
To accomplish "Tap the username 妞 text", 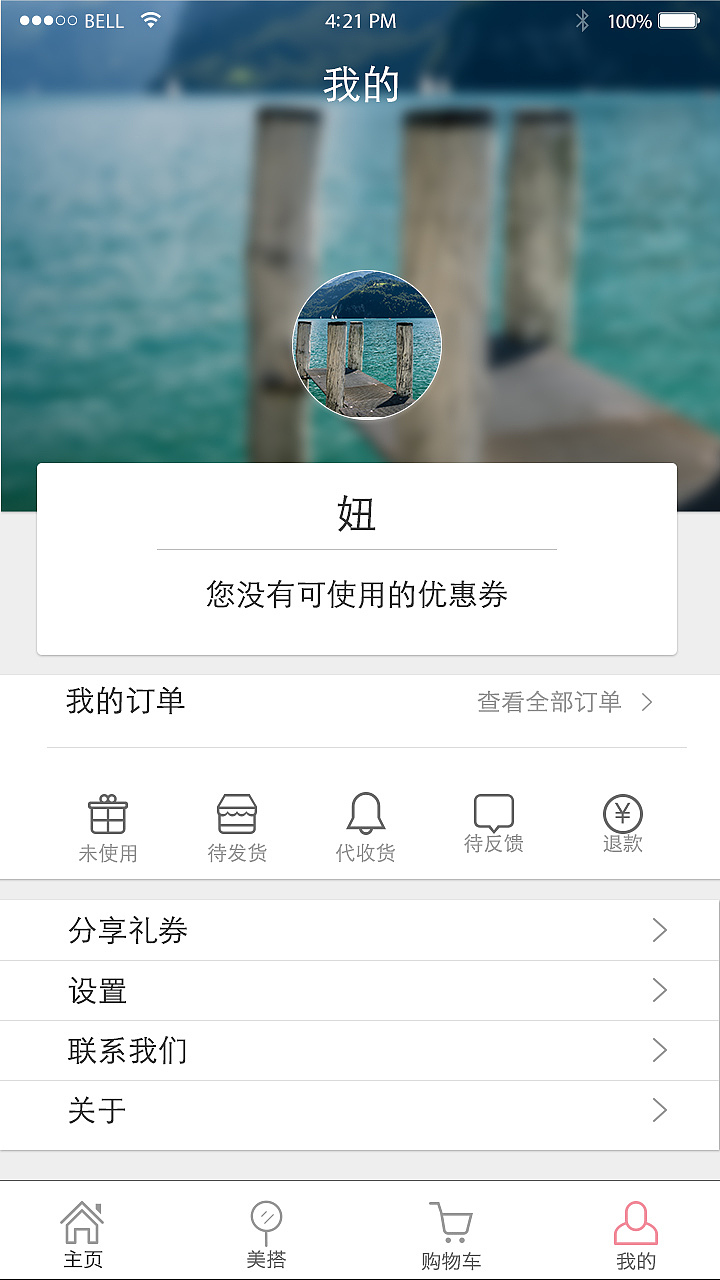I will (x=357, y=516).
